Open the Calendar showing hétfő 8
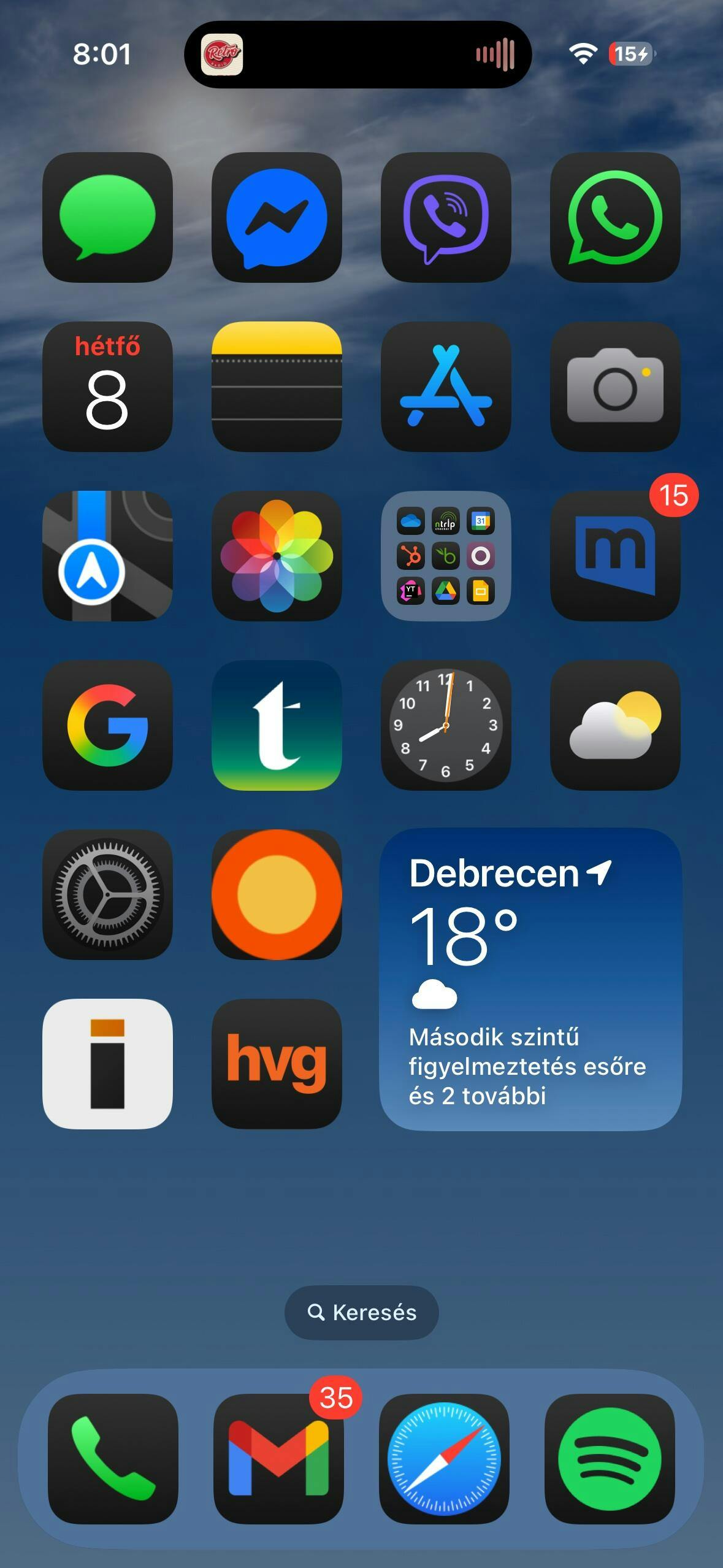This screenshot has width=723, height=1568. [x=107, y=386]
